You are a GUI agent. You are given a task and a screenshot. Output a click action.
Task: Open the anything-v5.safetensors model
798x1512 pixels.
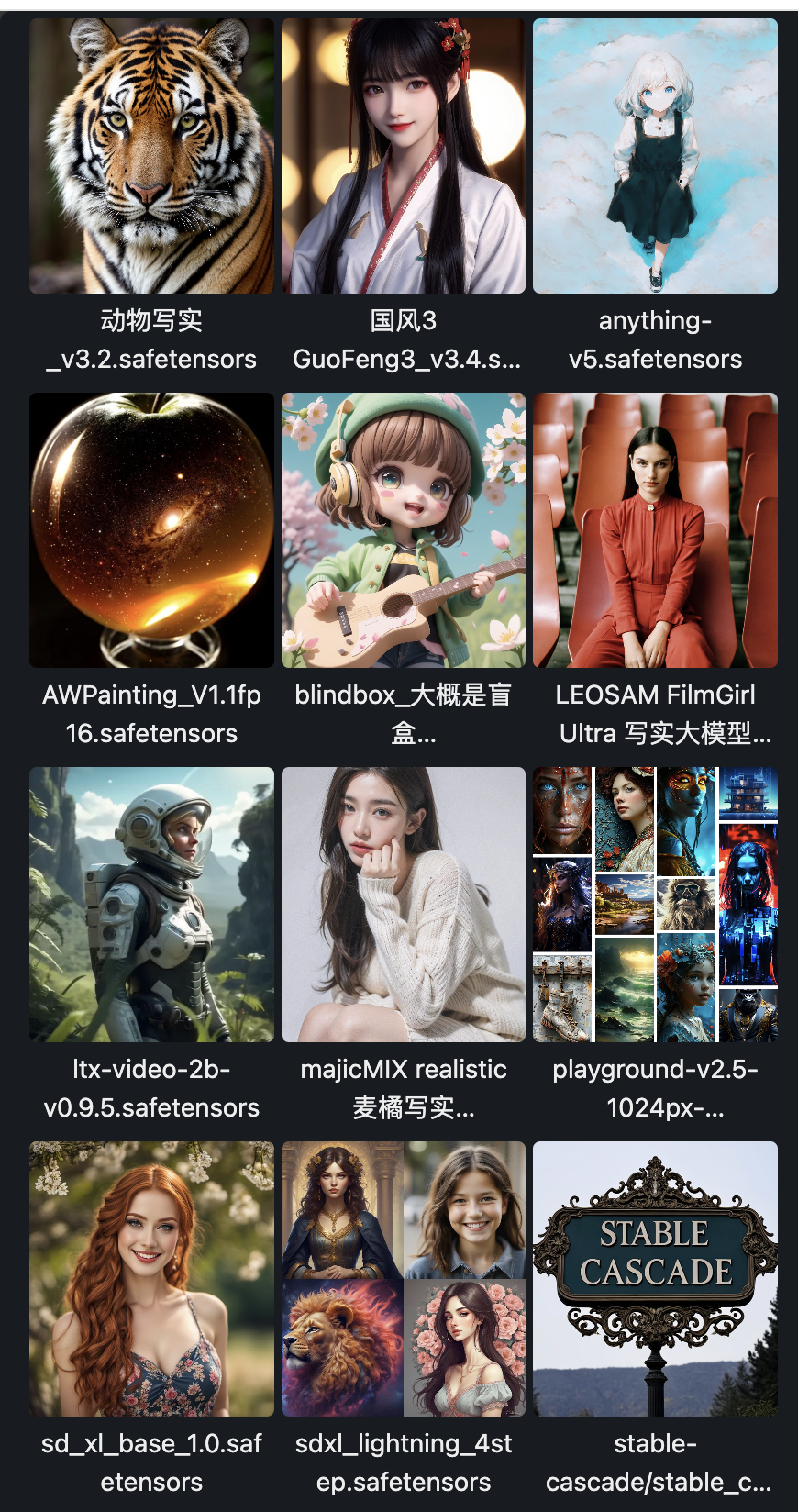click(655, 156)
